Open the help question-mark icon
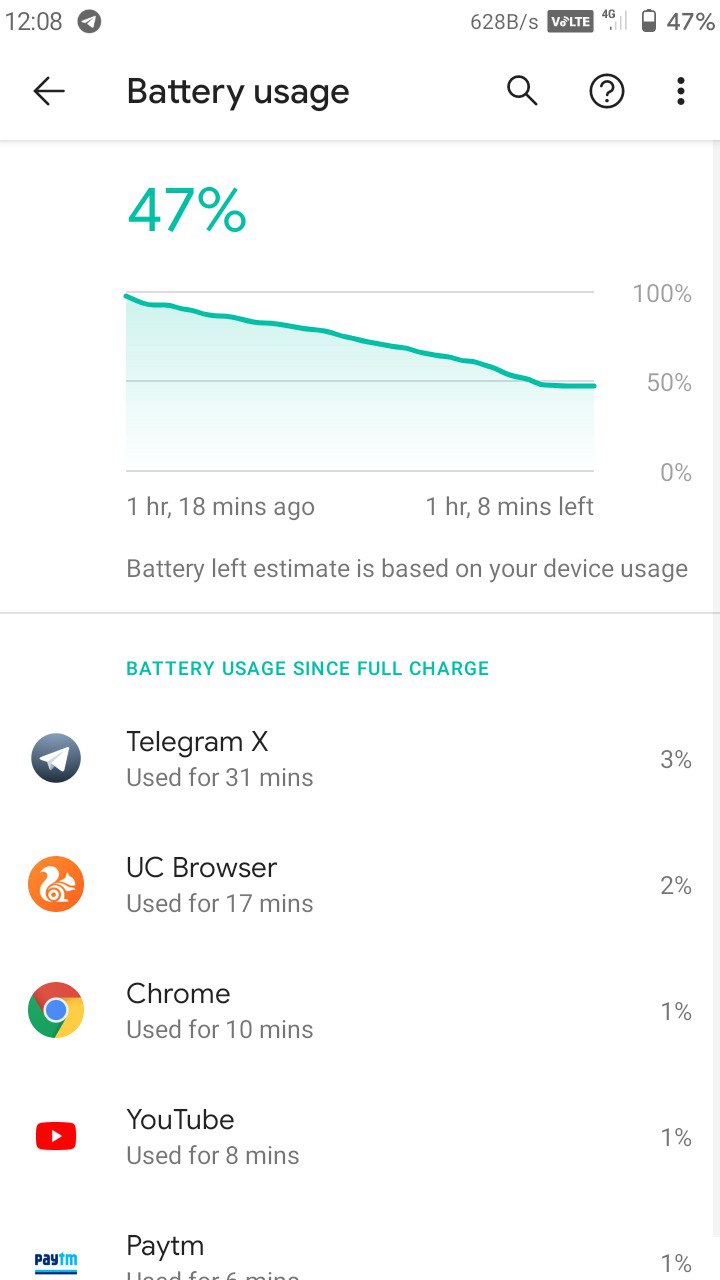The height and width of the screenshot is (1280, 720). click(606, 92)
